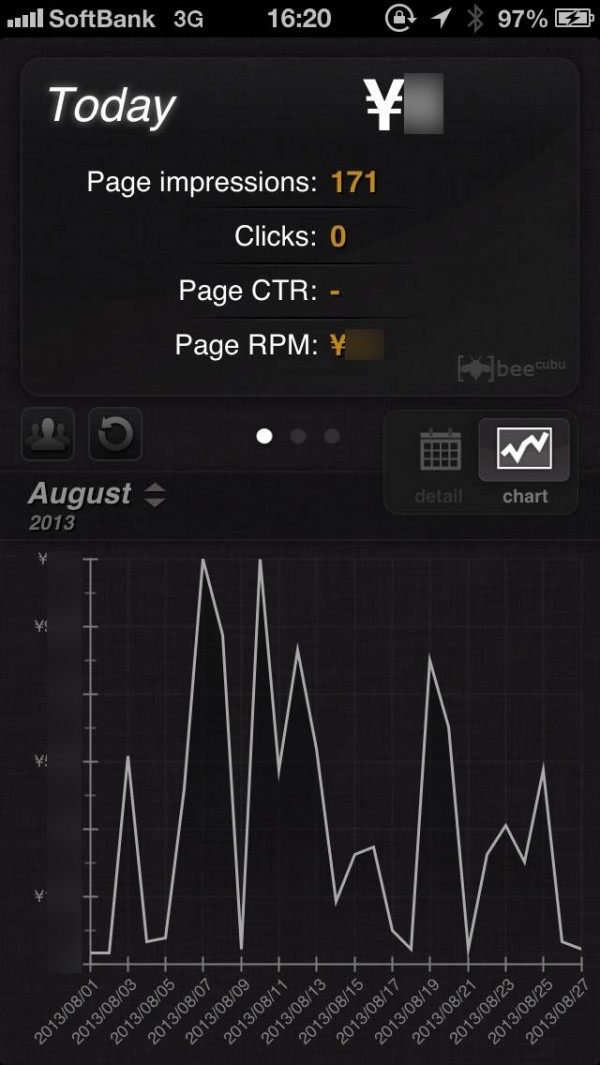600x1065 pixels.
Task: Select the chart view tab
Action: point(525,463)
